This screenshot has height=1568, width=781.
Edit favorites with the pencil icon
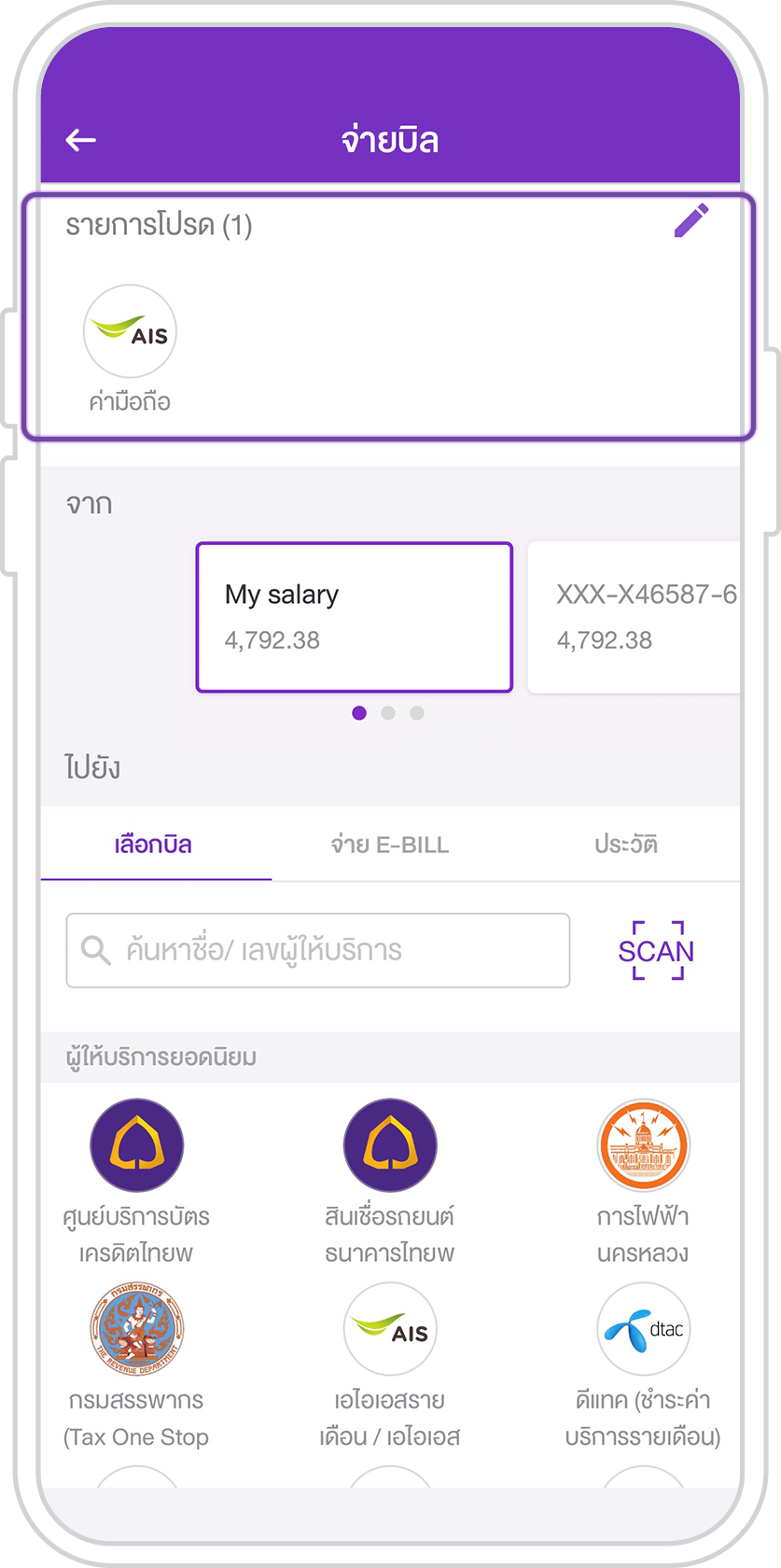[691, 221]
